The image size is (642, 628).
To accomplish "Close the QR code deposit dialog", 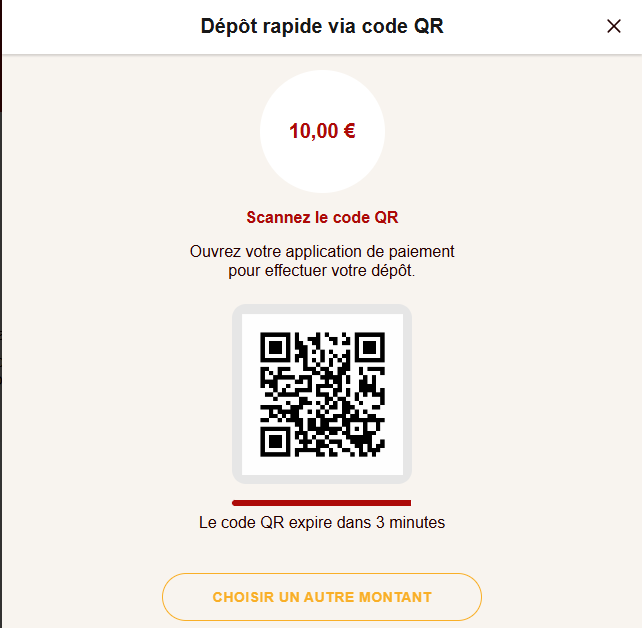I will point(614,26).
